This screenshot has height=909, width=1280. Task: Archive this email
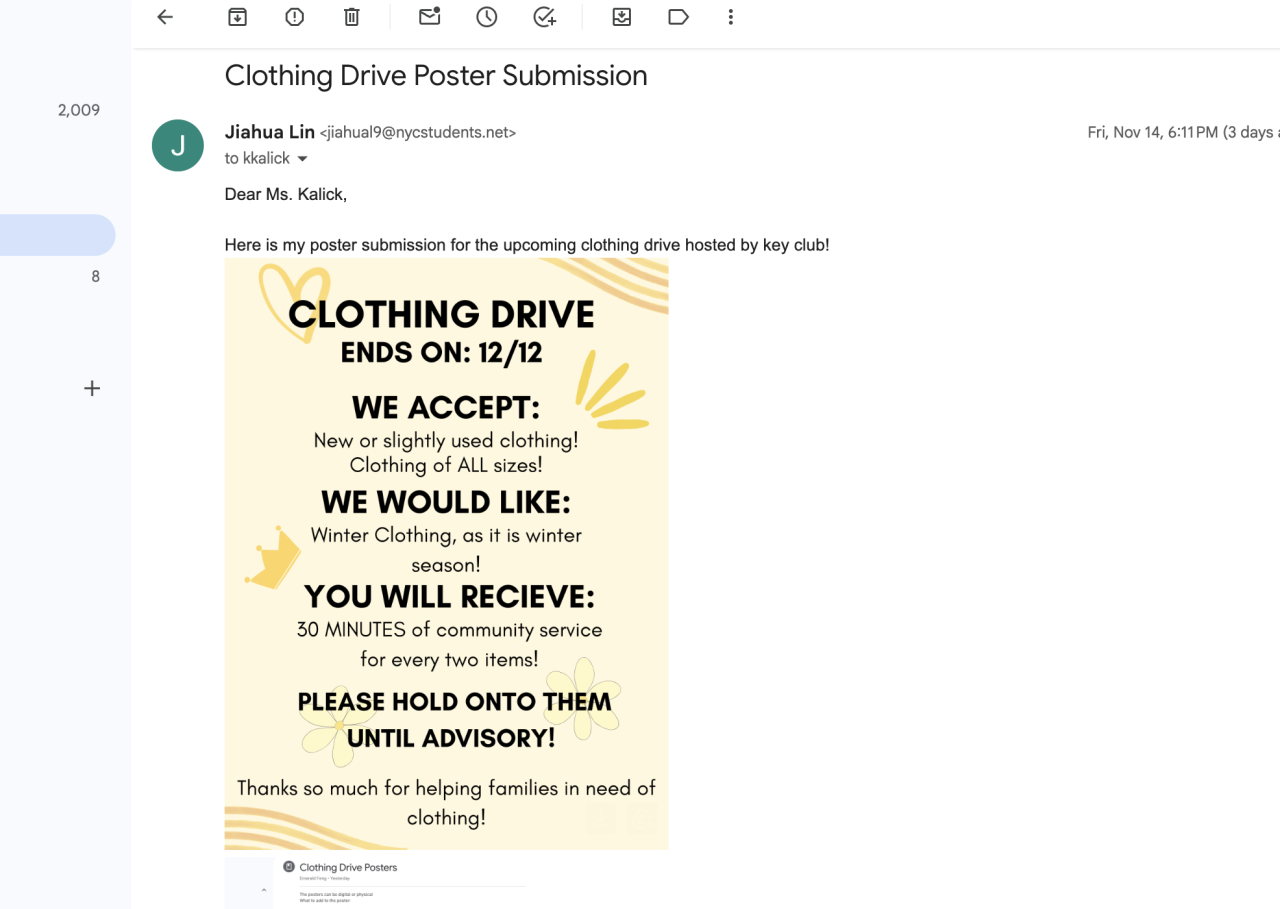[237, 17]
